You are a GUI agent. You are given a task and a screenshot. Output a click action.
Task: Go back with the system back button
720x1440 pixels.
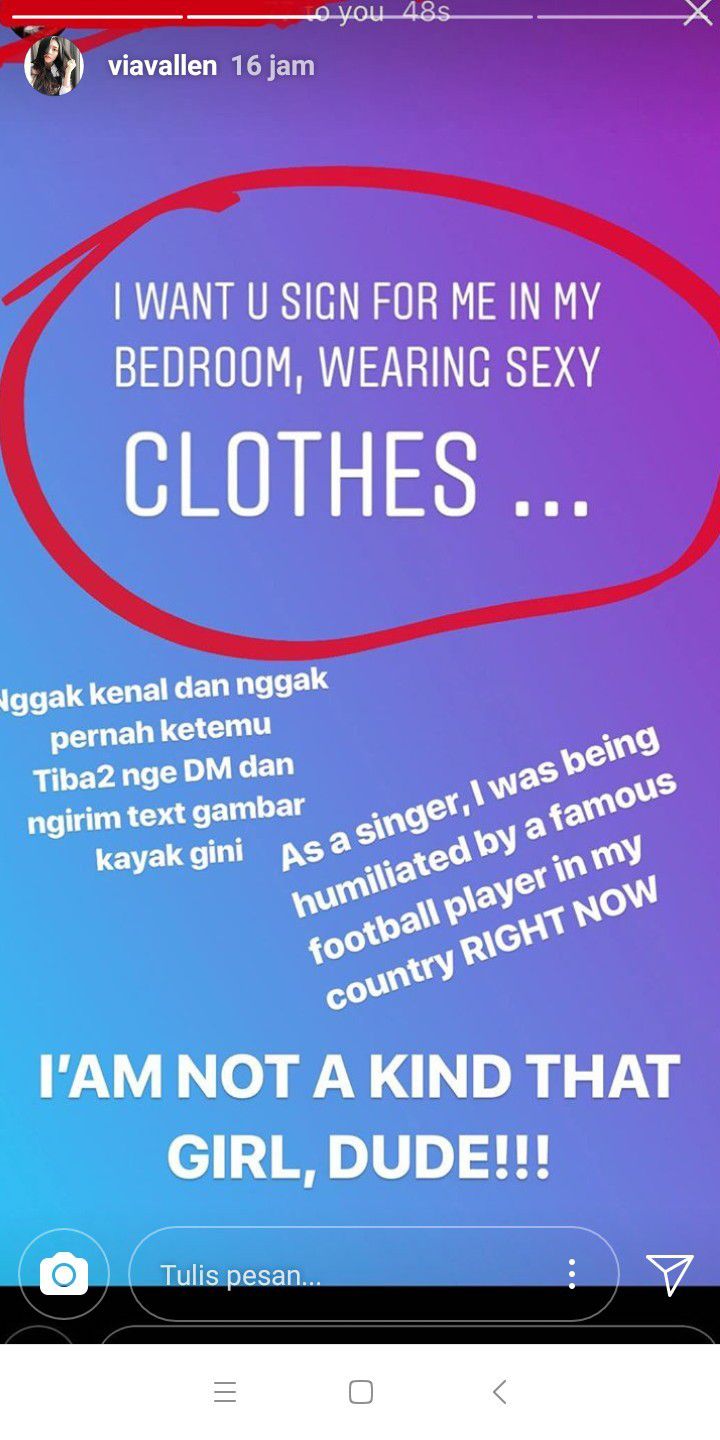click(499, 1391)
